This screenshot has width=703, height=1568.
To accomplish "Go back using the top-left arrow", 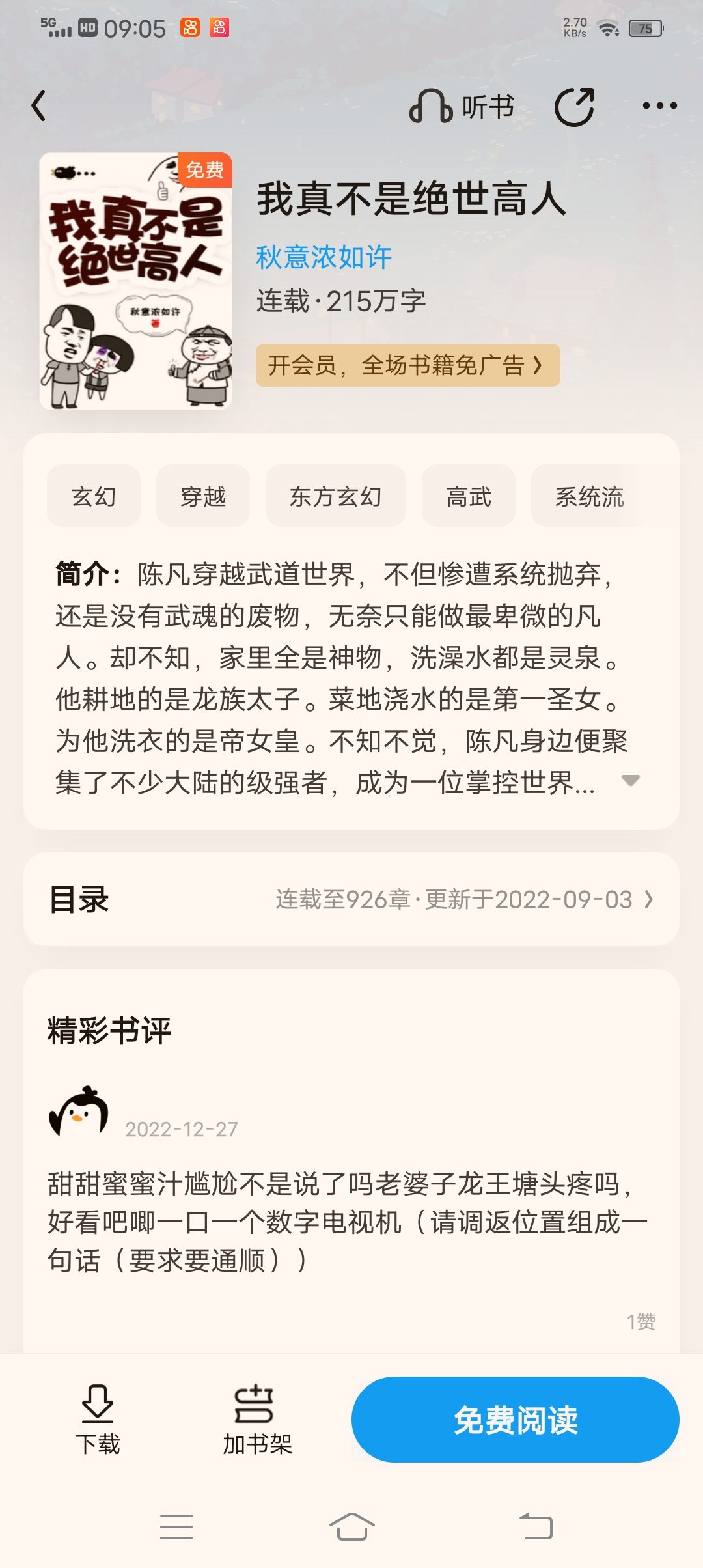I will coord(39,106).
